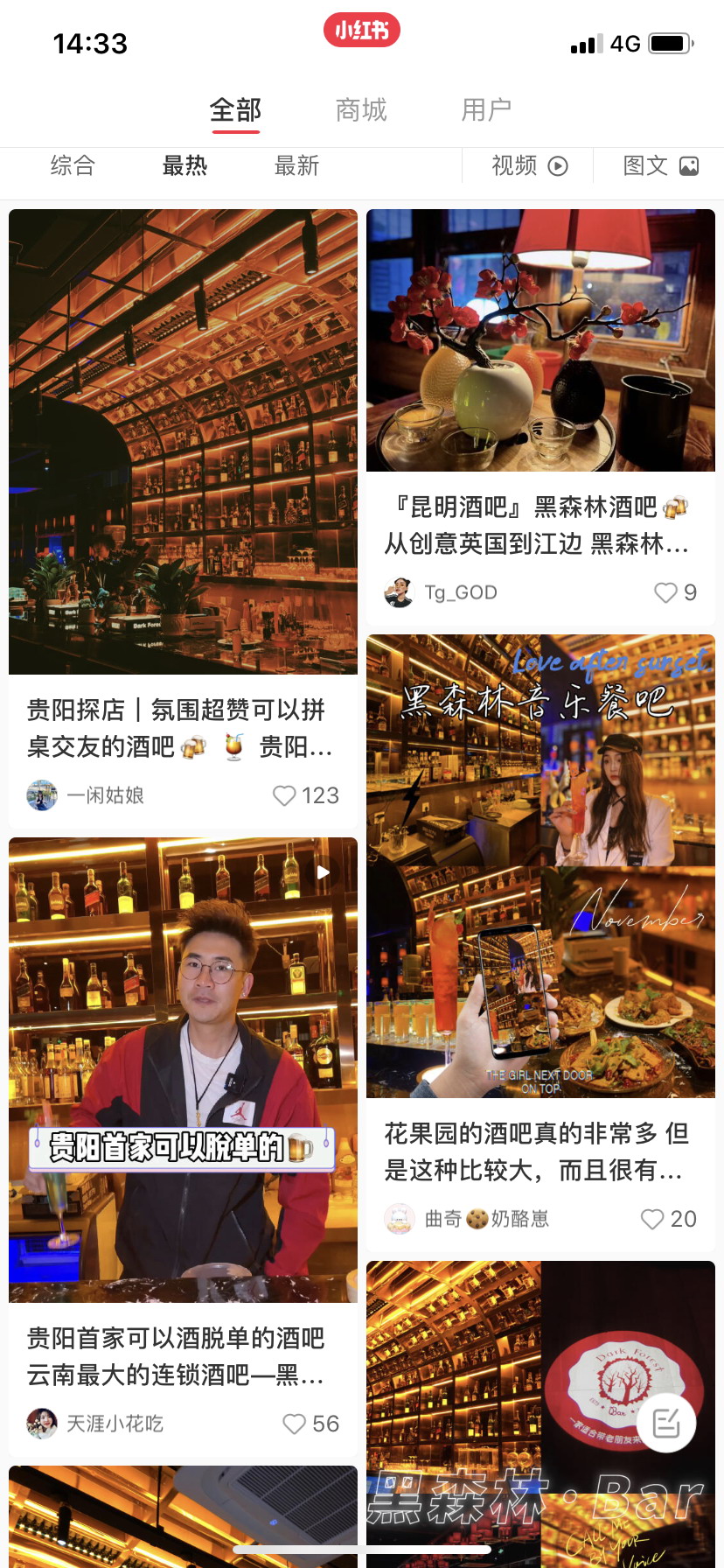Open the 花果园的酒吧 post
Screen dimensions: 724x1568
pyautogui.click(x=540, y=866)
